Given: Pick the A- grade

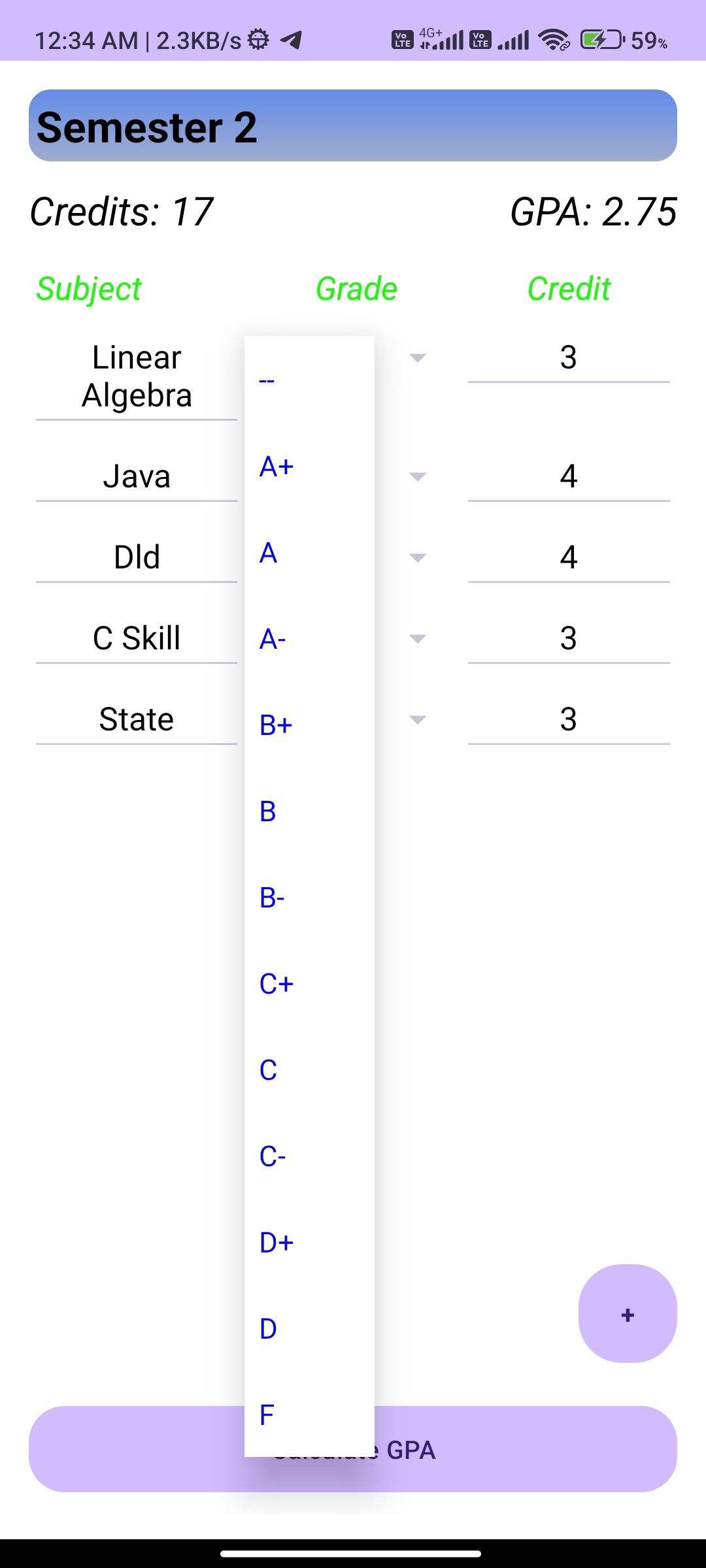Looking at the screenshot, I should (x=309, y=639).
